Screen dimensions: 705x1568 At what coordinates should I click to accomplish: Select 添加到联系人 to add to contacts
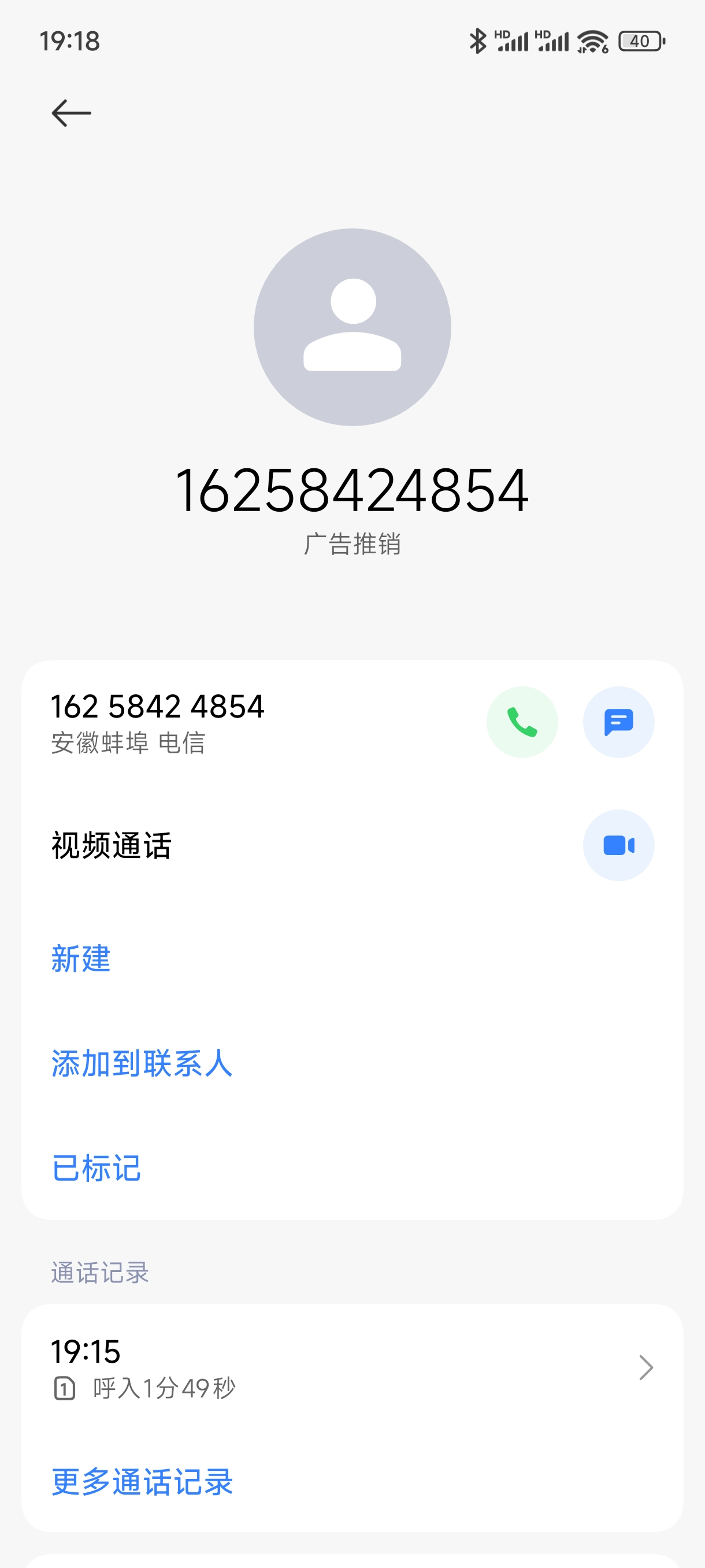[x=142, y=1063]
